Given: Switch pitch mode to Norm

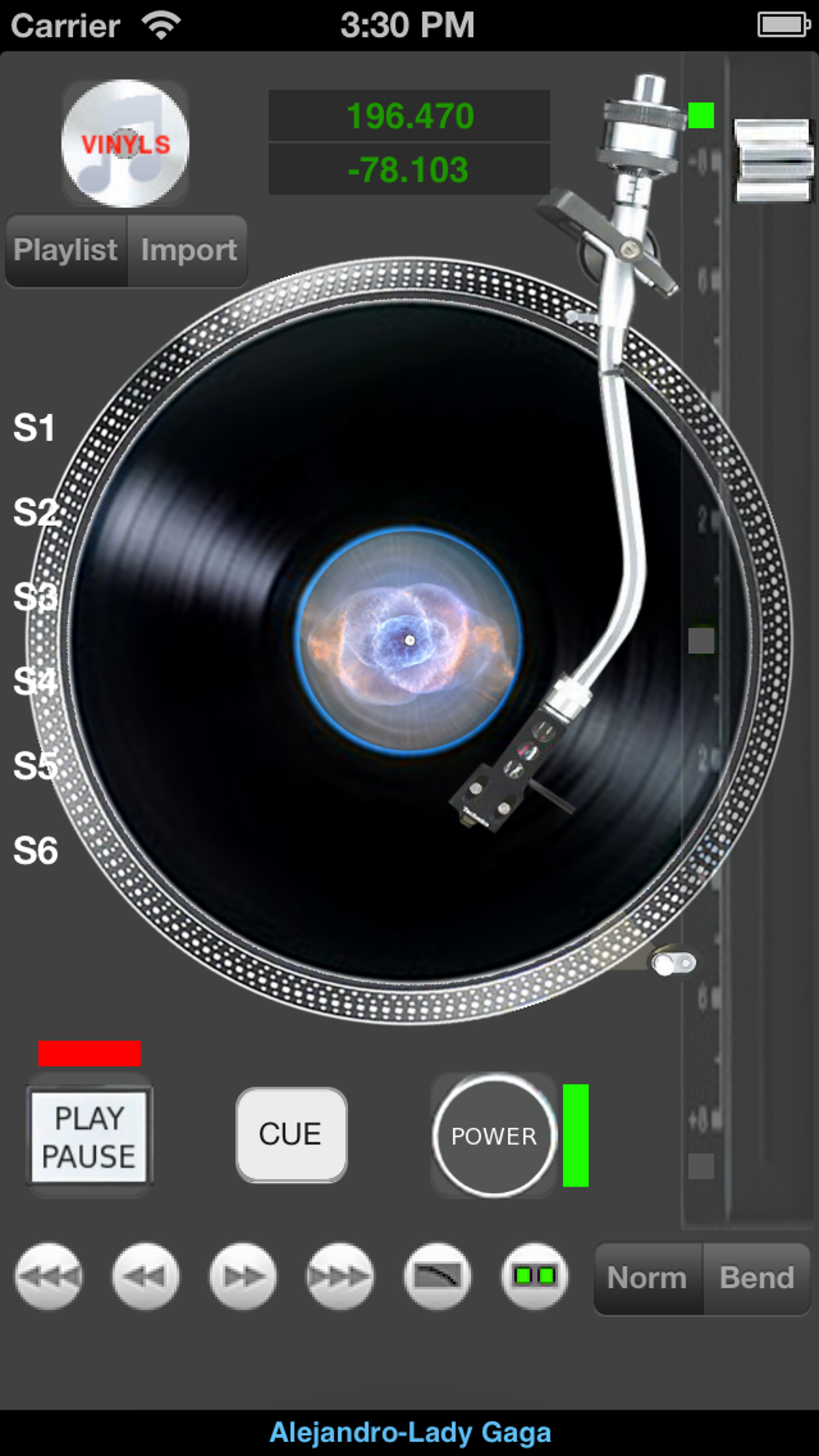Looking at the screenshot, I should coord(648,1277).
